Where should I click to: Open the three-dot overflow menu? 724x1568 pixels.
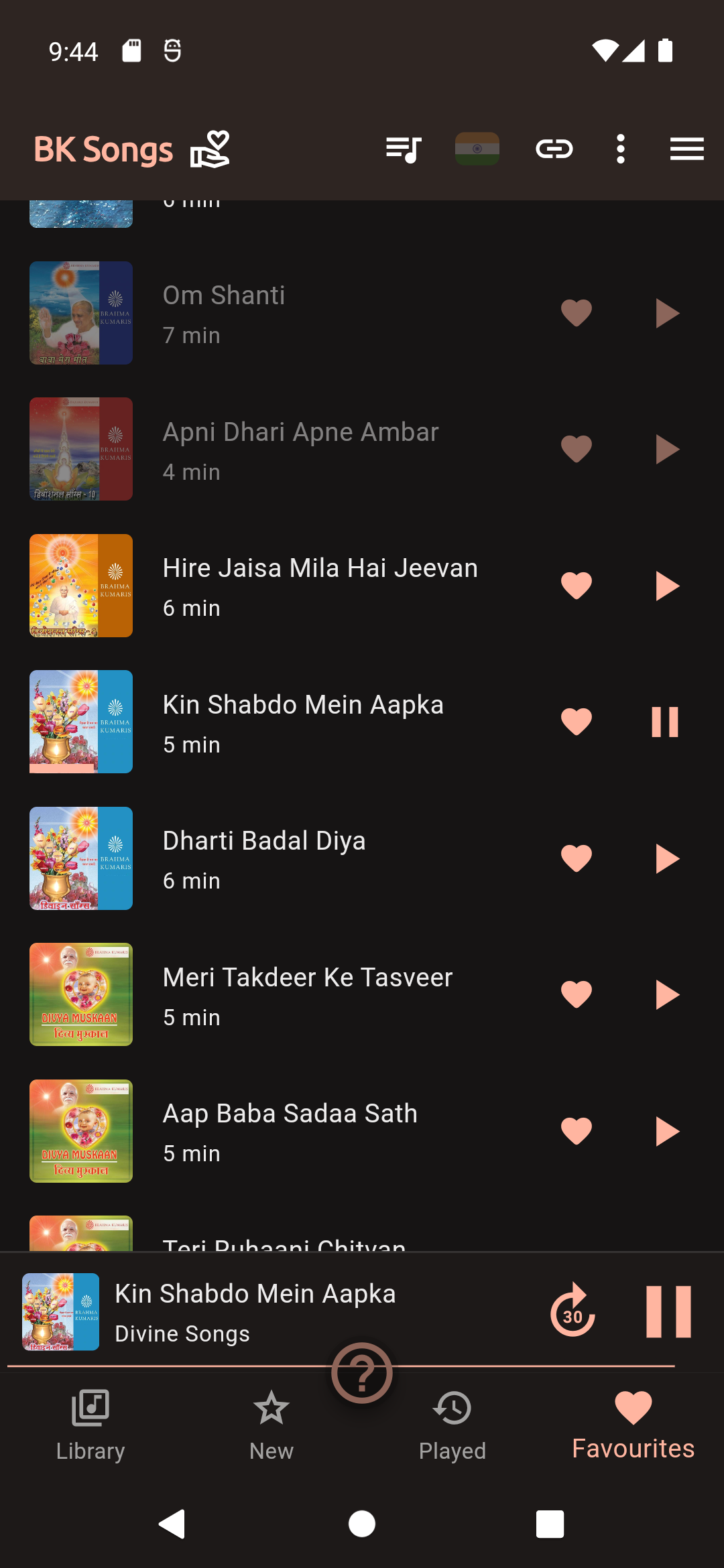(x=621, y=149)
